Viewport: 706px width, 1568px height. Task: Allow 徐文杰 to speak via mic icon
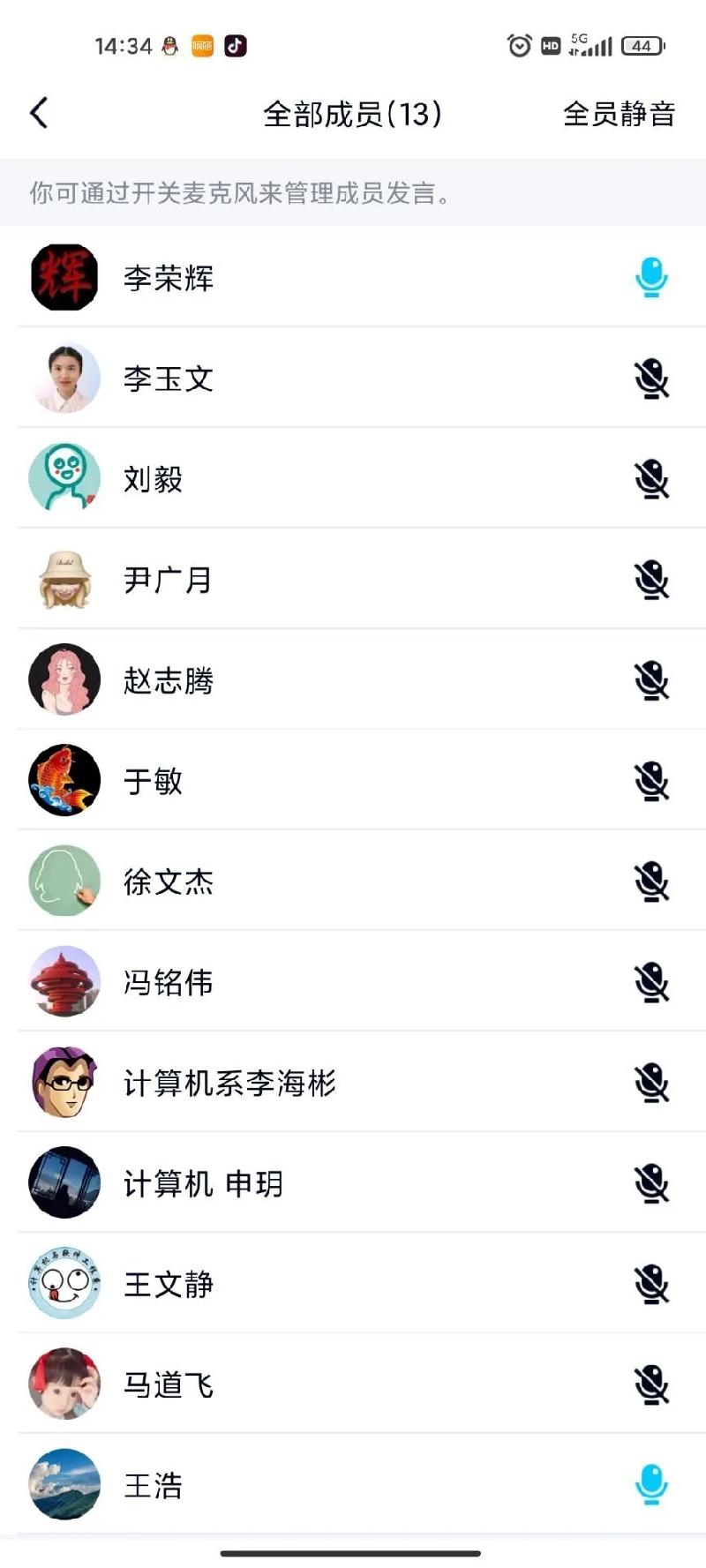click(x=651, y=882)
